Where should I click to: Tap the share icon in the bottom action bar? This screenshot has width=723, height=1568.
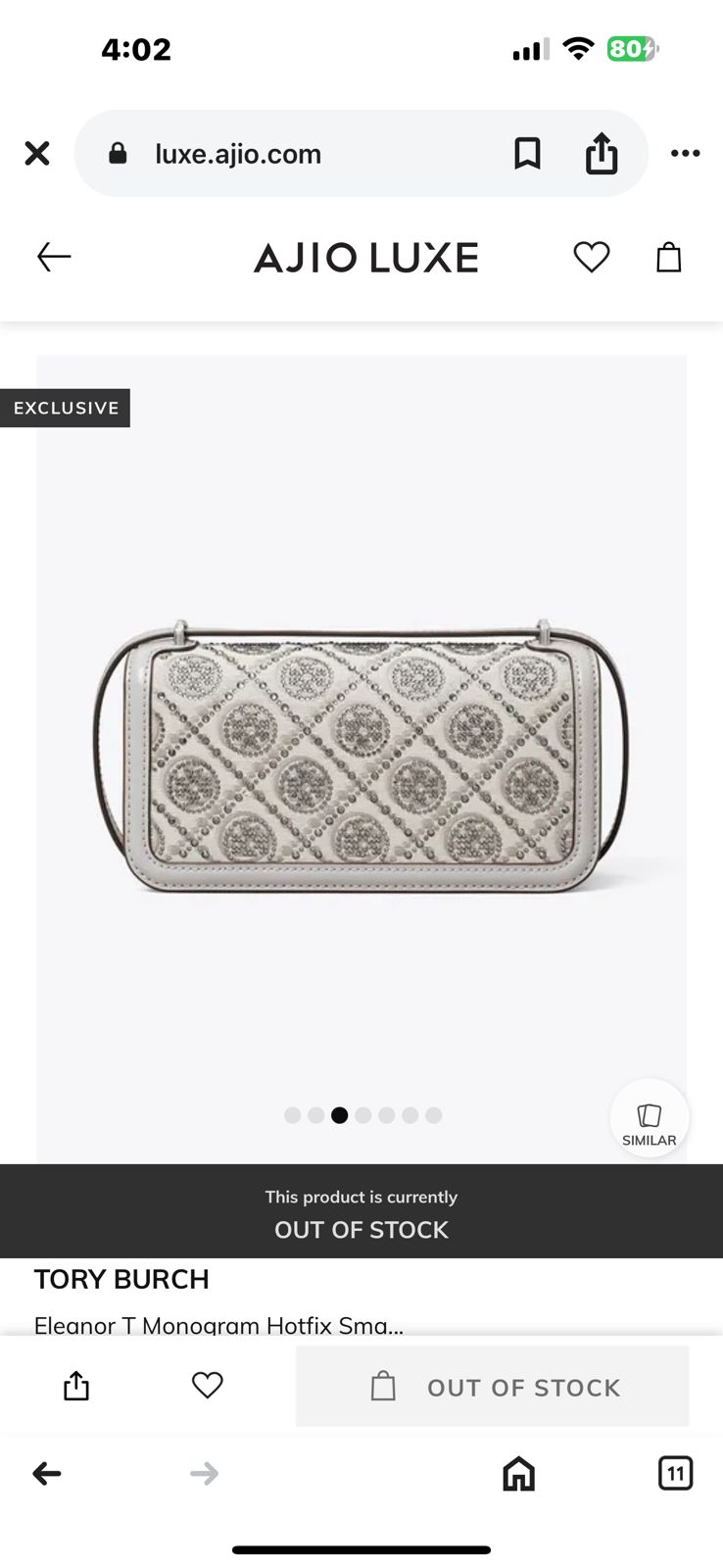tap(76, 1386)
